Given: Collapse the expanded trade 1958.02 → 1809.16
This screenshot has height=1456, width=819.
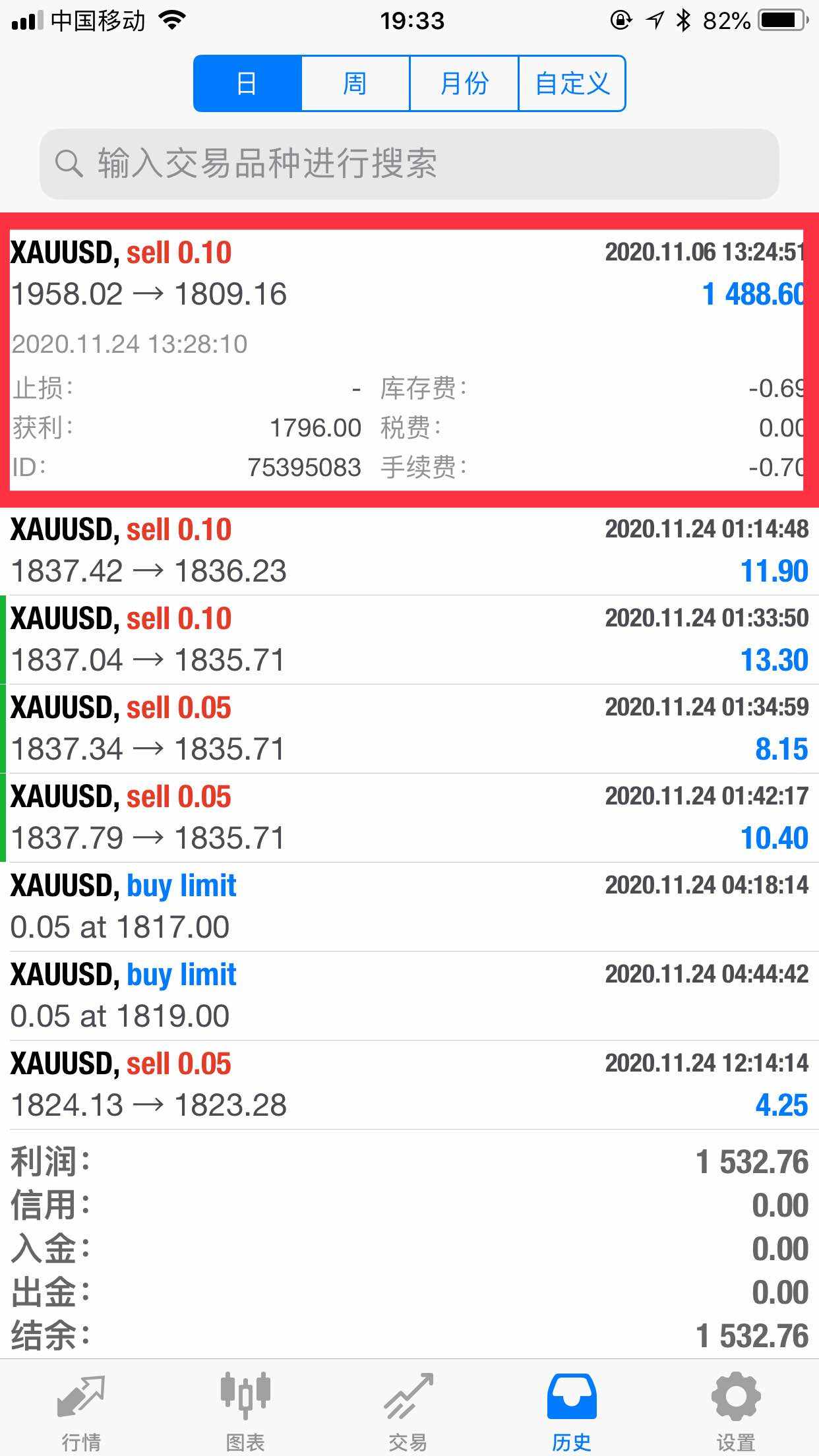Looking at the screenshot, I should pyautogui.click(x=409, y=360).
